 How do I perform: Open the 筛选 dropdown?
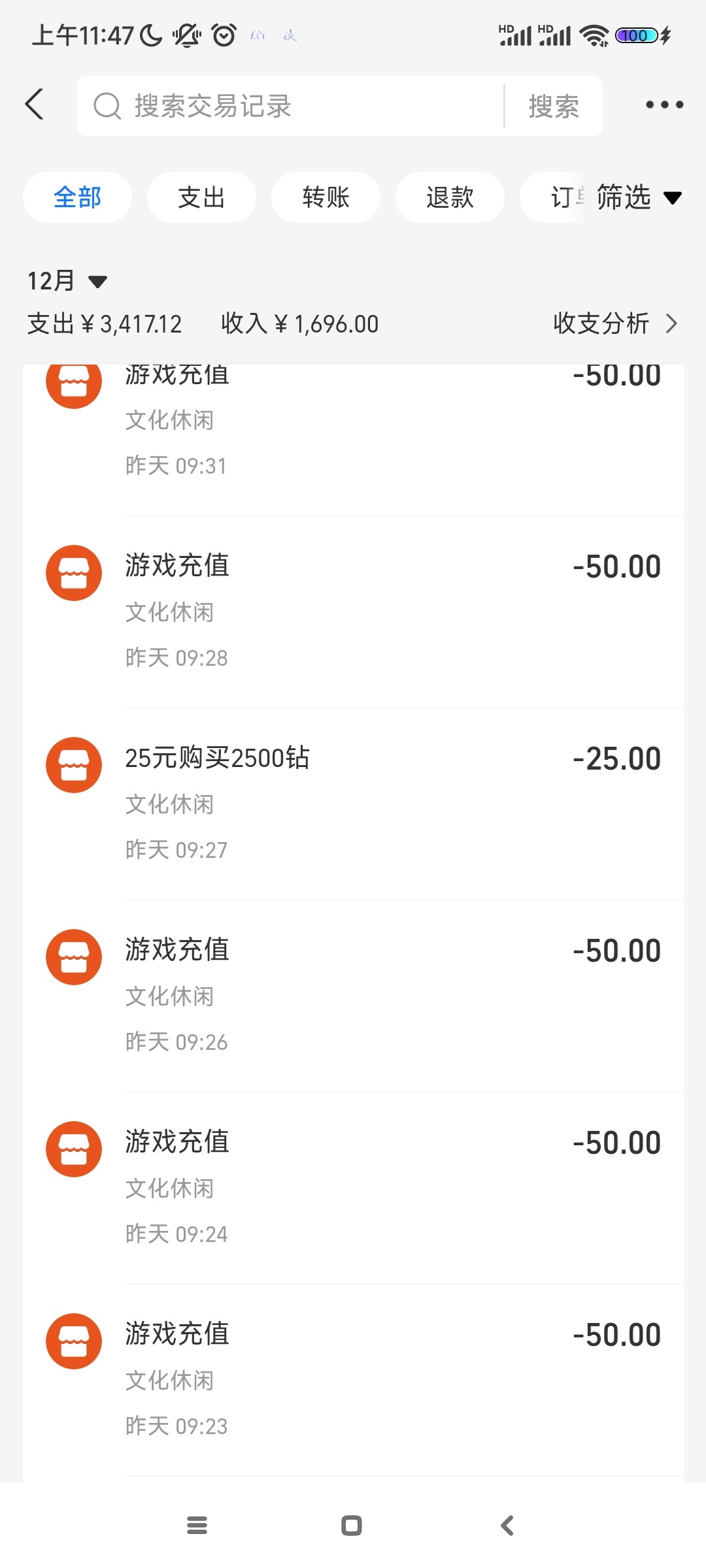click(637, 197)
